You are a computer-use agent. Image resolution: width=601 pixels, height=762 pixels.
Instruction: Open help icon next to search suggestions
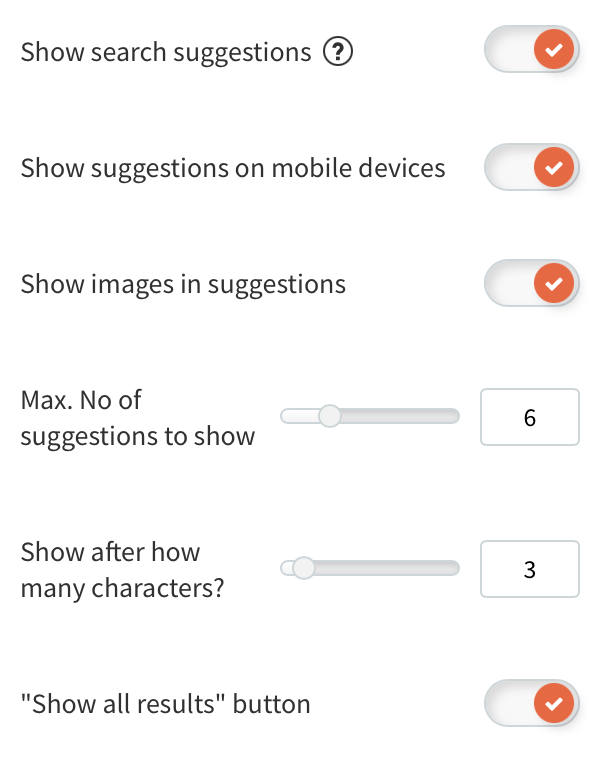point(339,52)
